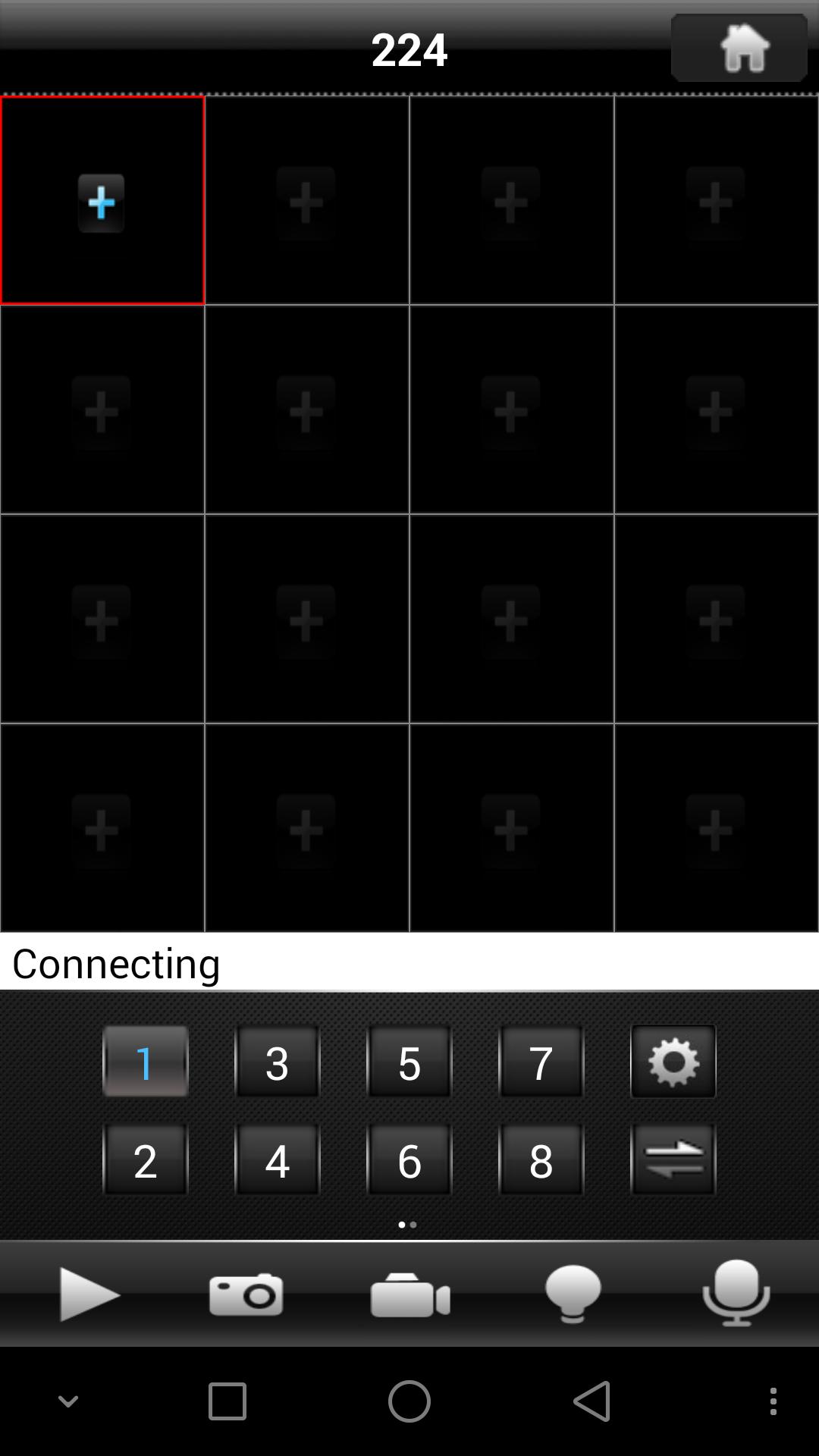Tap the swap arrows button
This screenshot has height=1456, width=819.
click(673, 1160)
